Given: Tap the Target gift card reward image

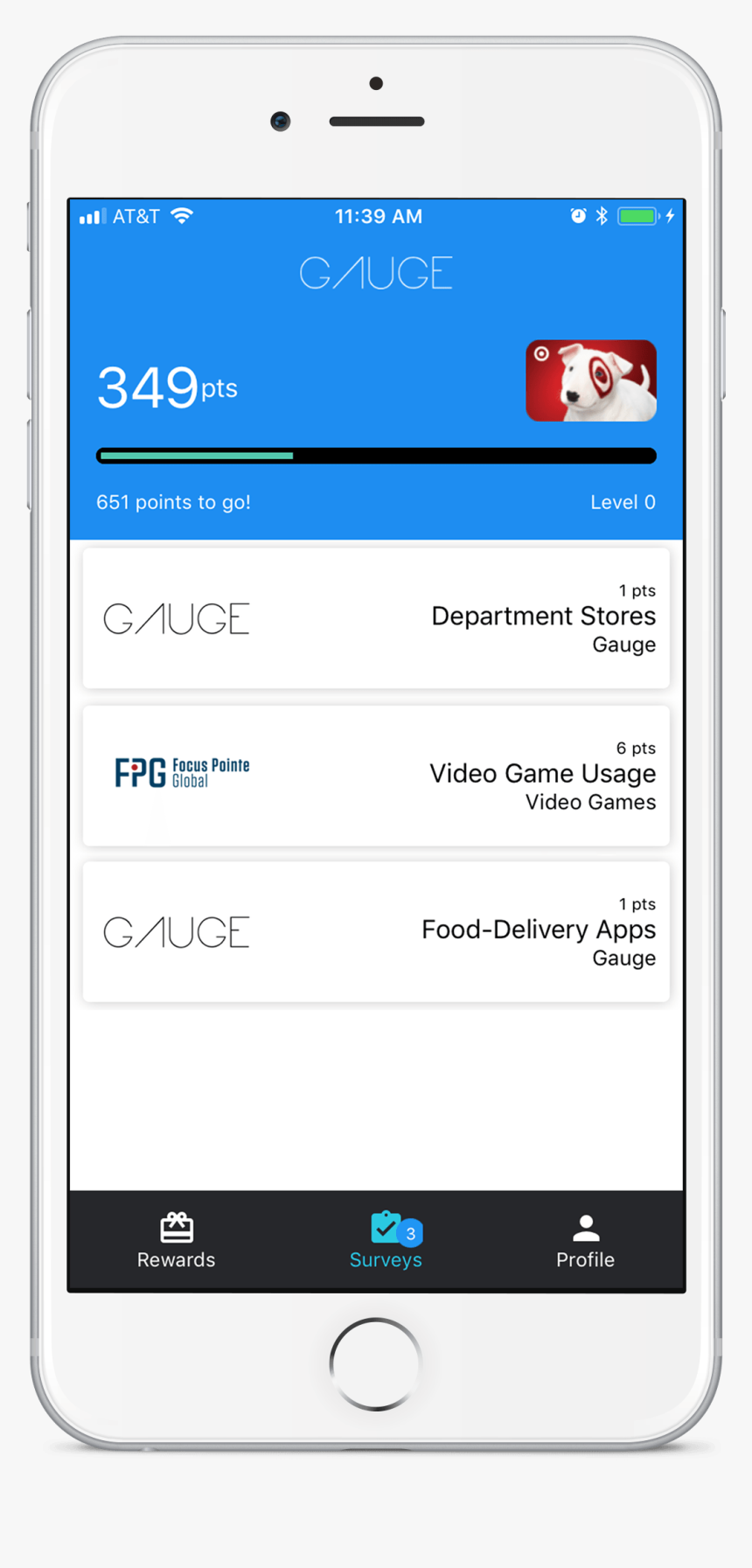Looking at the screenshot, I should pyautogui.click(x=591, y=380).
